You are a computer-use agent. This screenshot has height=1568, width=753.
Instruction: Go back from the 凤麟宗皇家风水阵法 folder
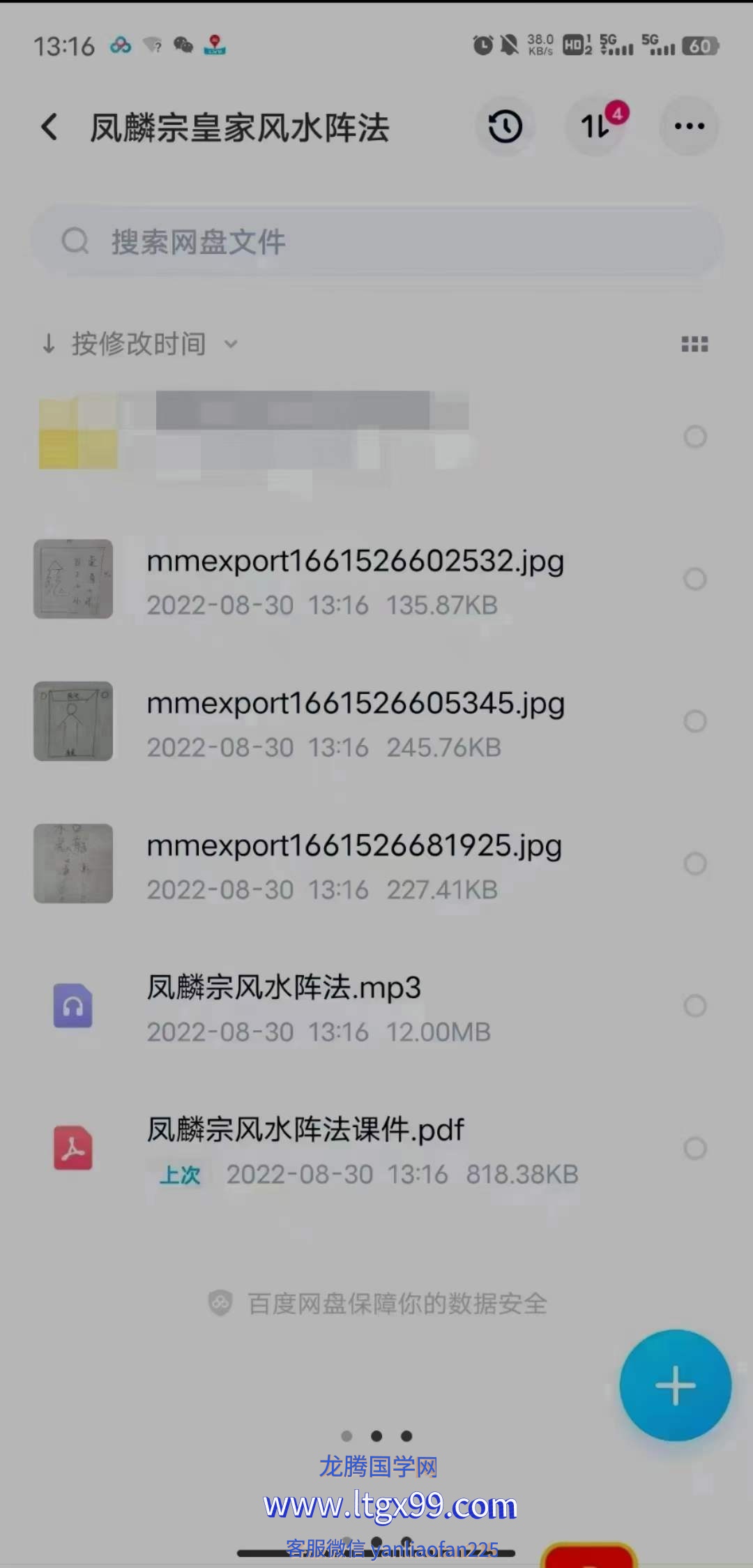50,127
